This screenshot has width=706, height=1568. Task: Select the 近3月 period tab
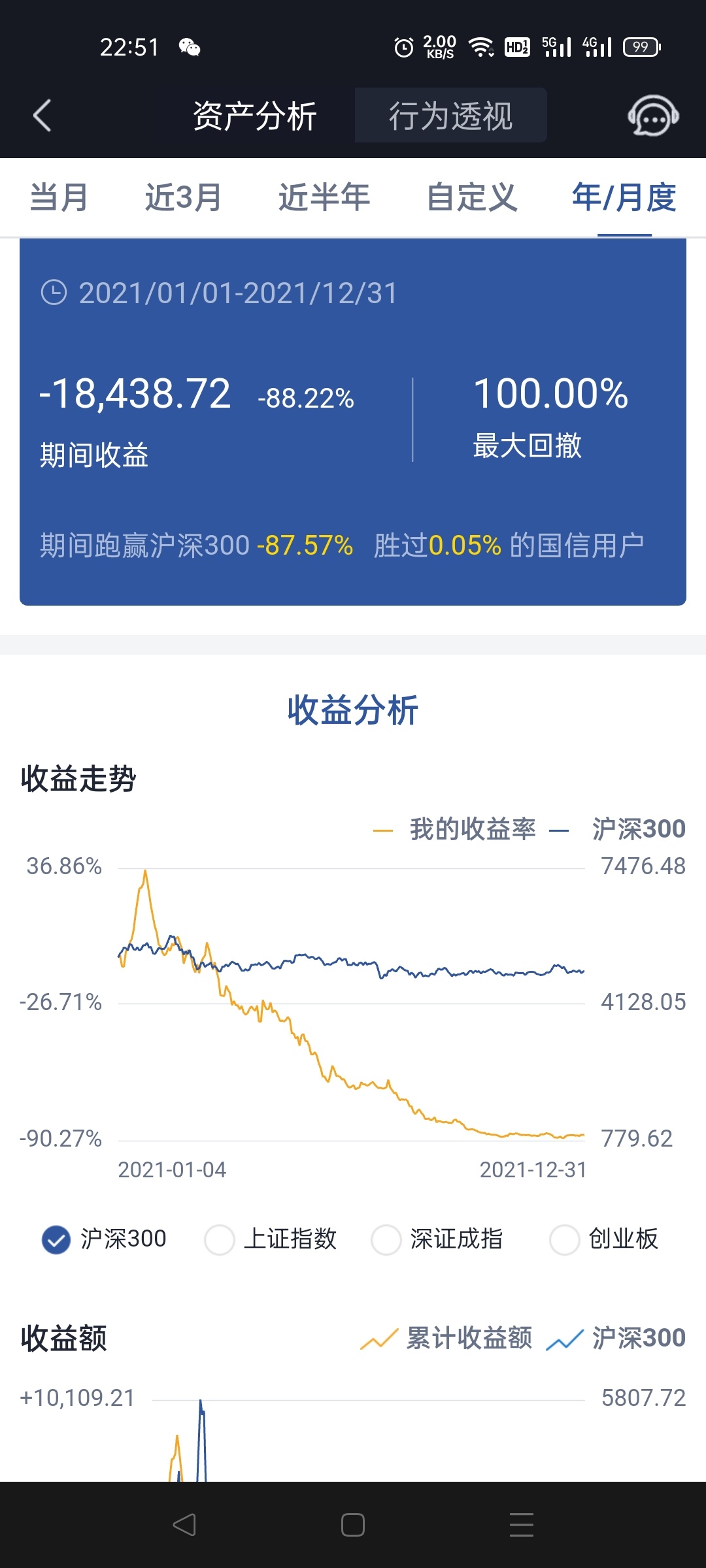pyautogui.click(x=183, y=197)
